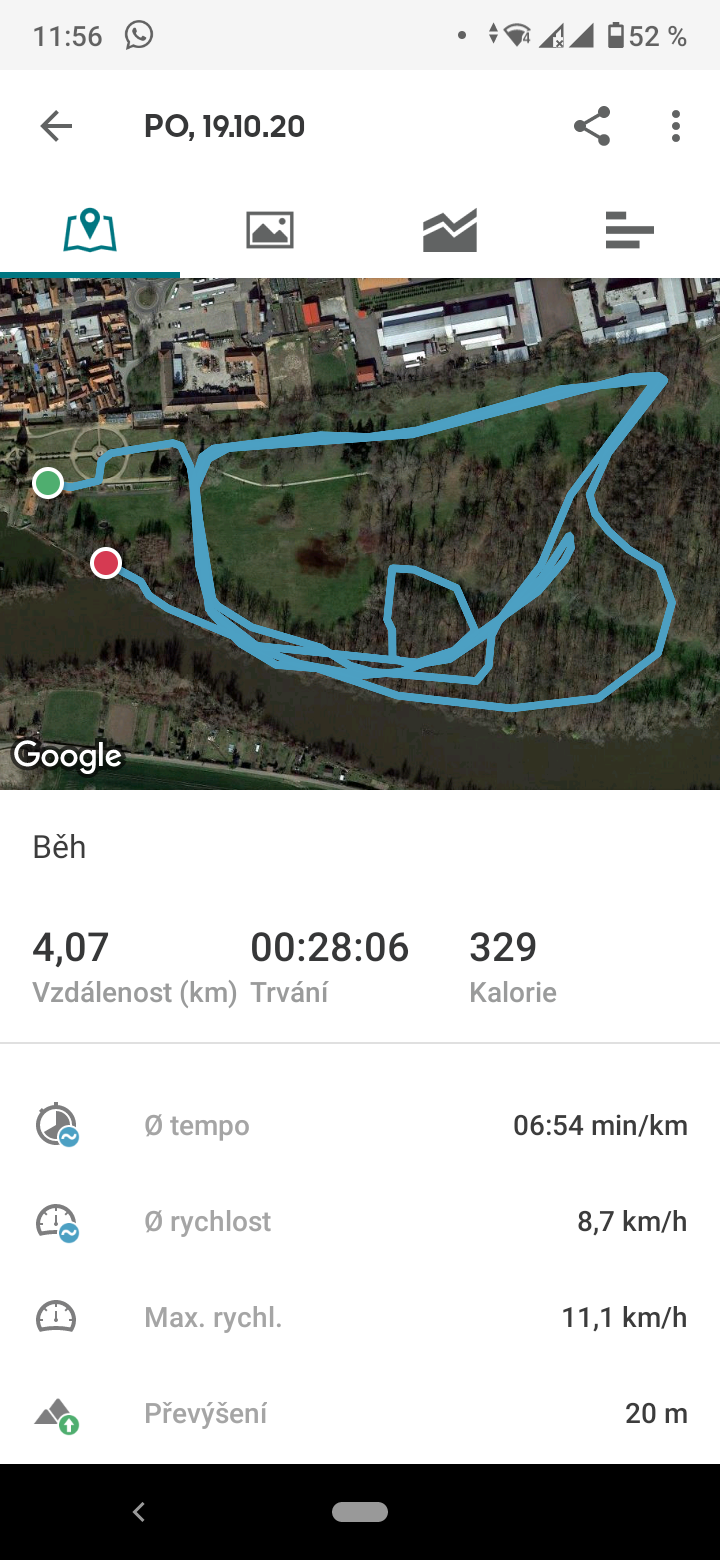Open the satellite route map
This screenshot has height=1560, width=720.
point(360,534)
